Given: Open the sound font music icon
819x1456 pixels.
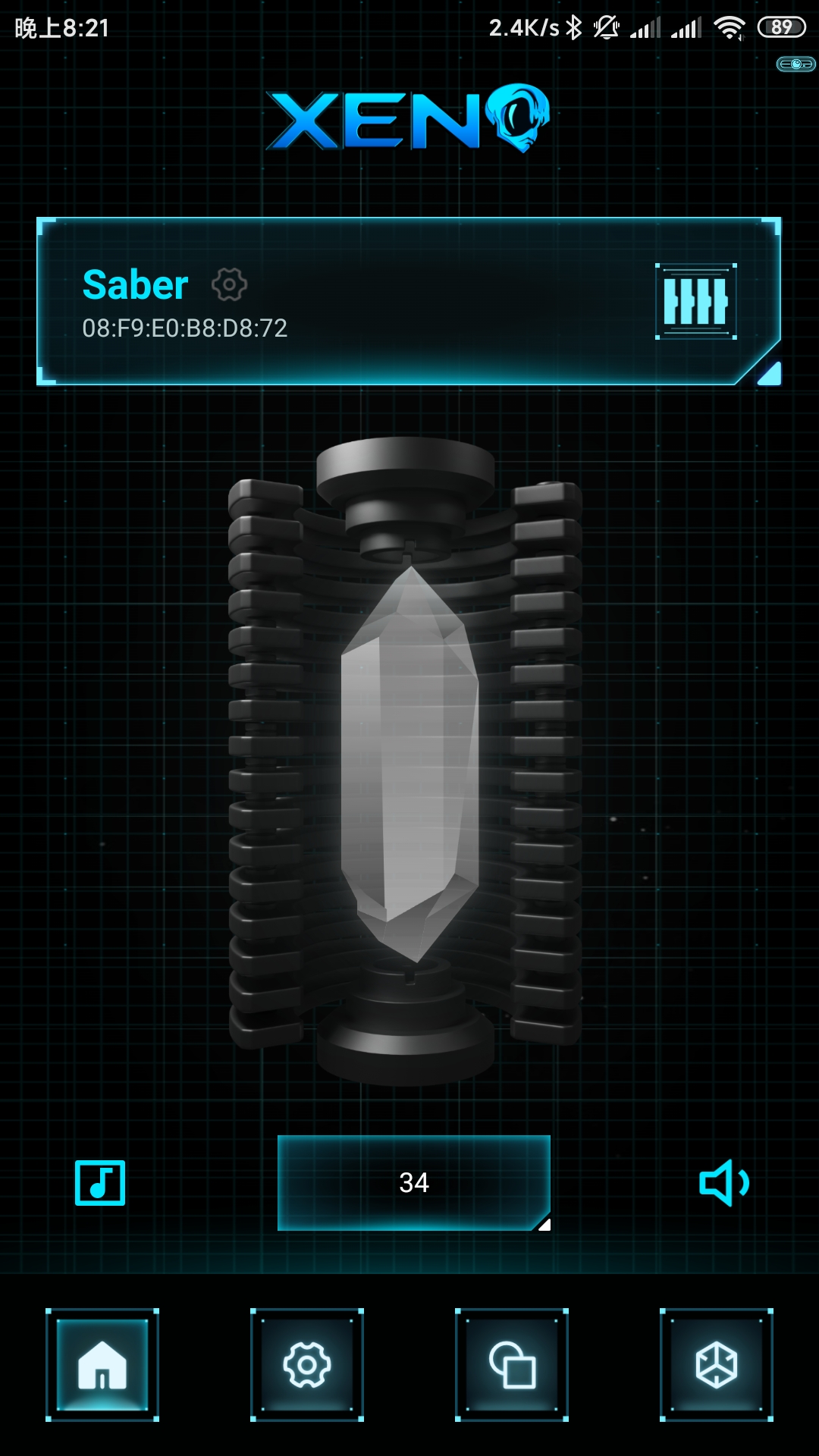Looking at the screenshot, I should pyautogui.click(x=100, y=1182).
